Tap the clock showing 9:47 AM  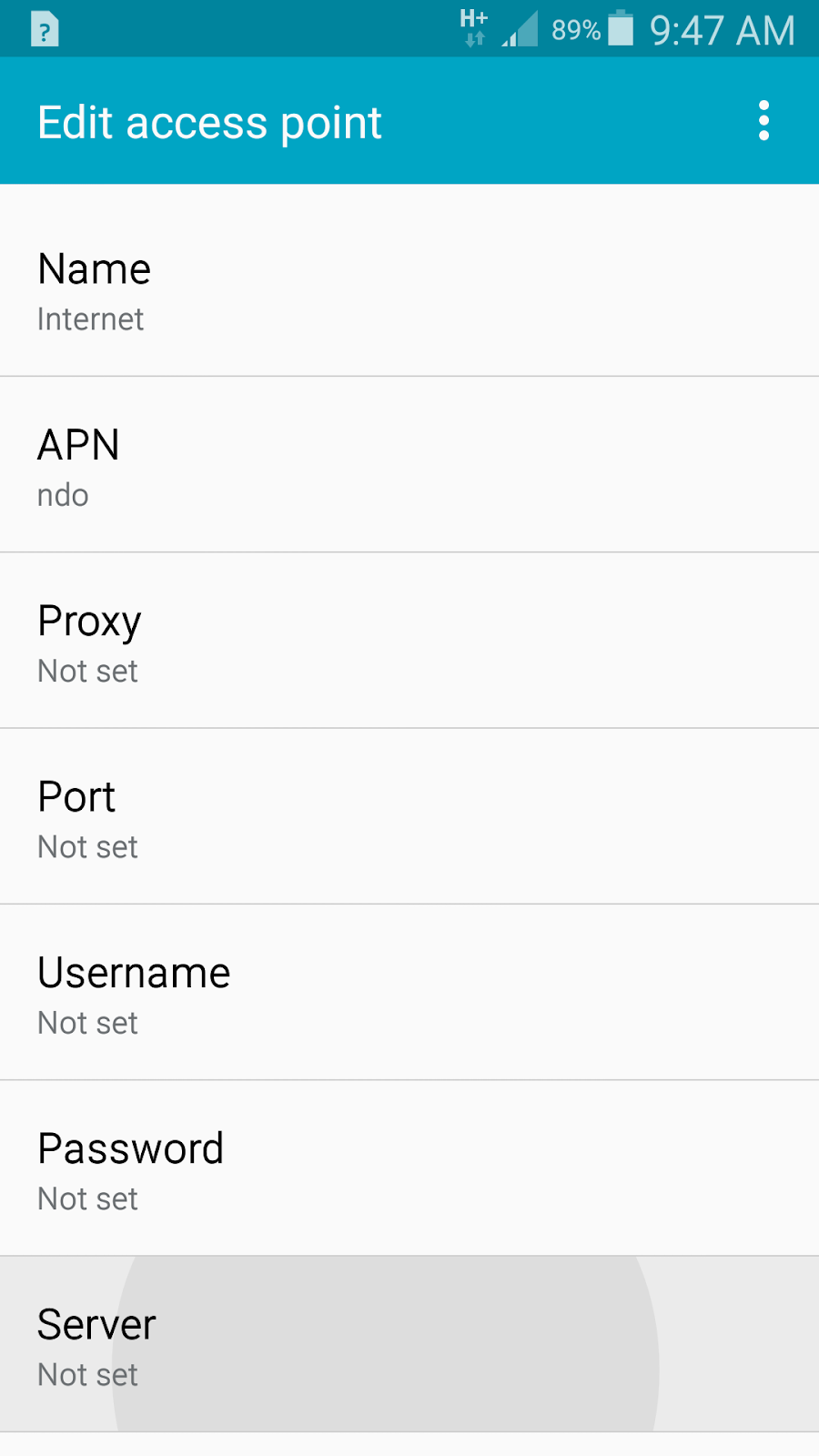(x=719, y=30)
